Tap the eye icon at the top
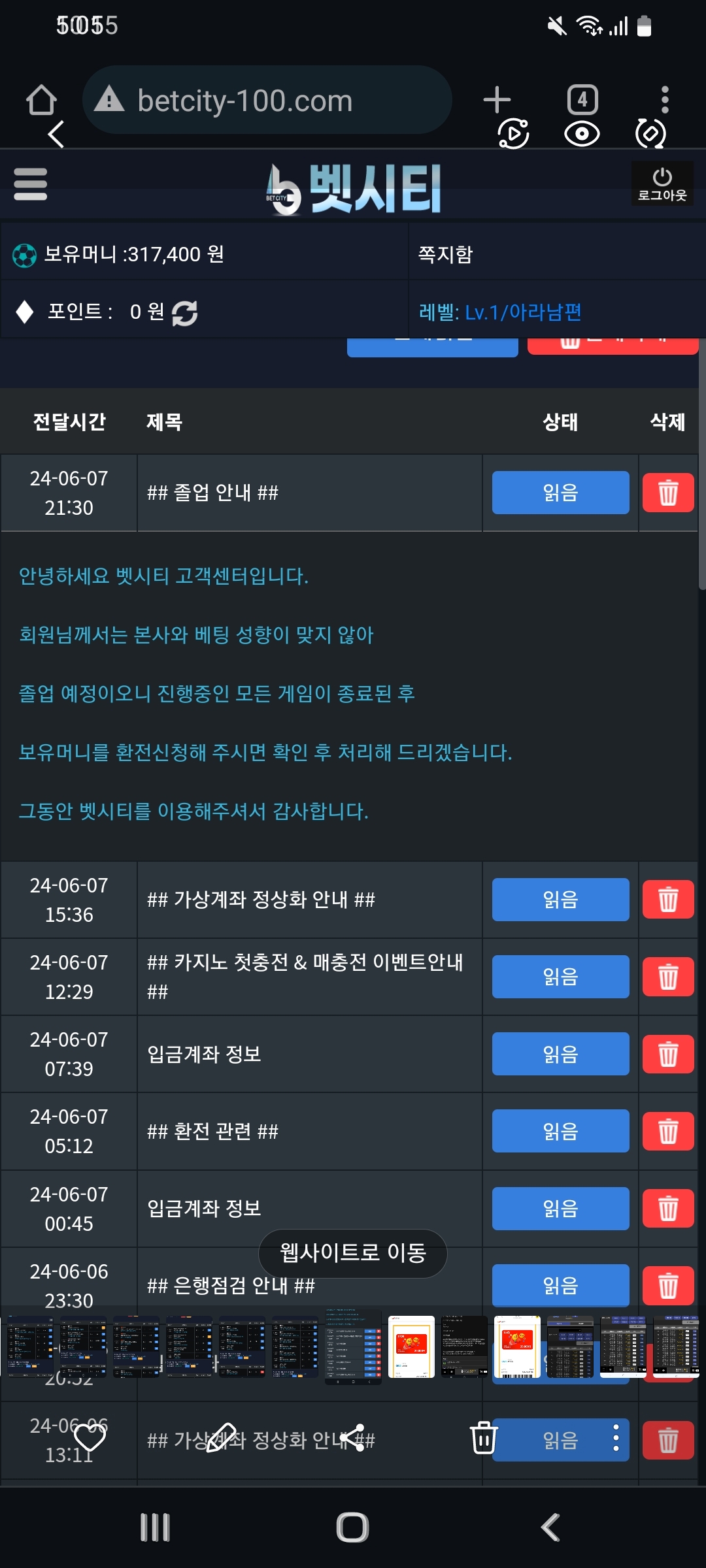The height and width of the screenshot is (1568, 706). pos(582,134)
